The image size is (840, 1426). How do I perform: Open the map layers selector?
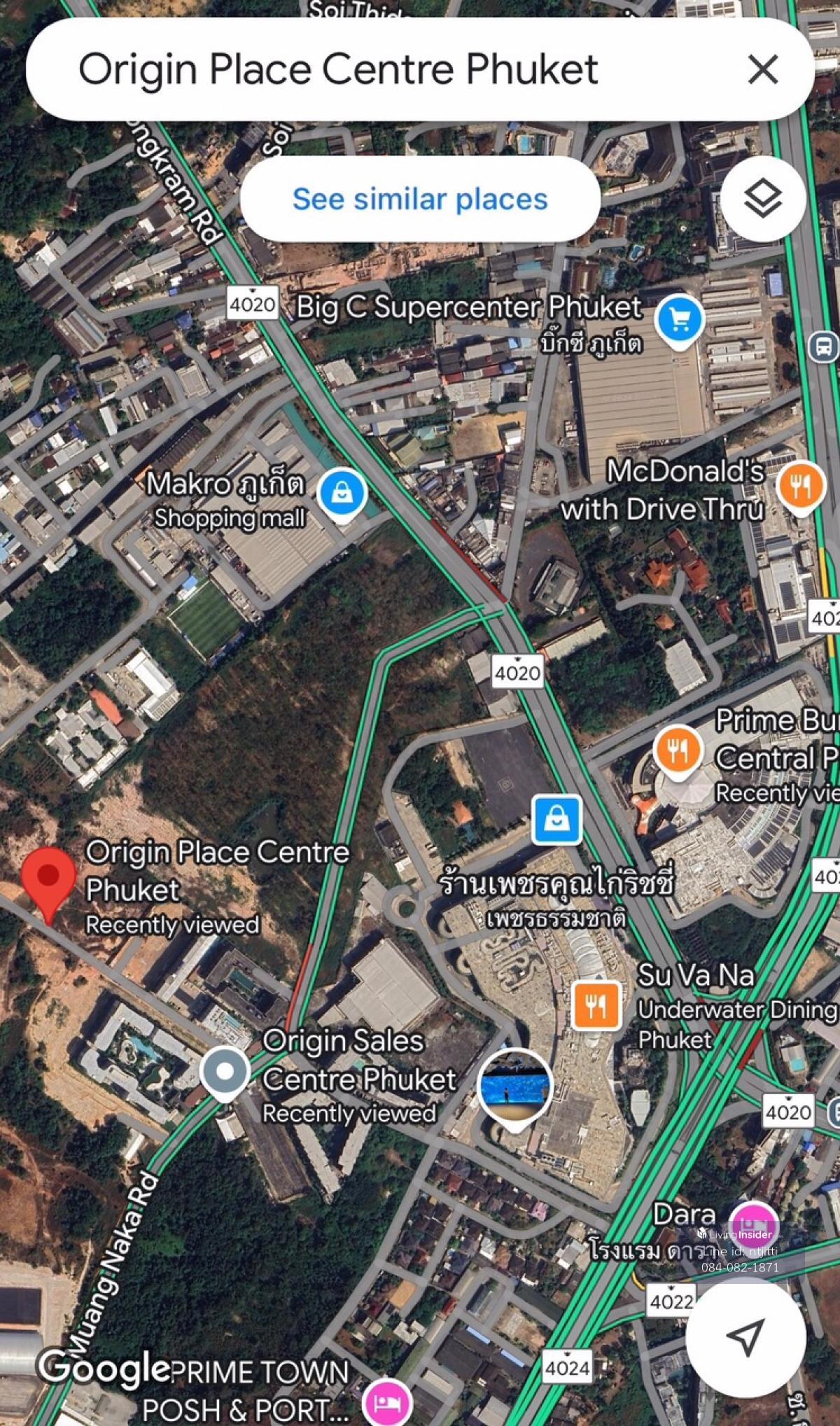(762, 199)
